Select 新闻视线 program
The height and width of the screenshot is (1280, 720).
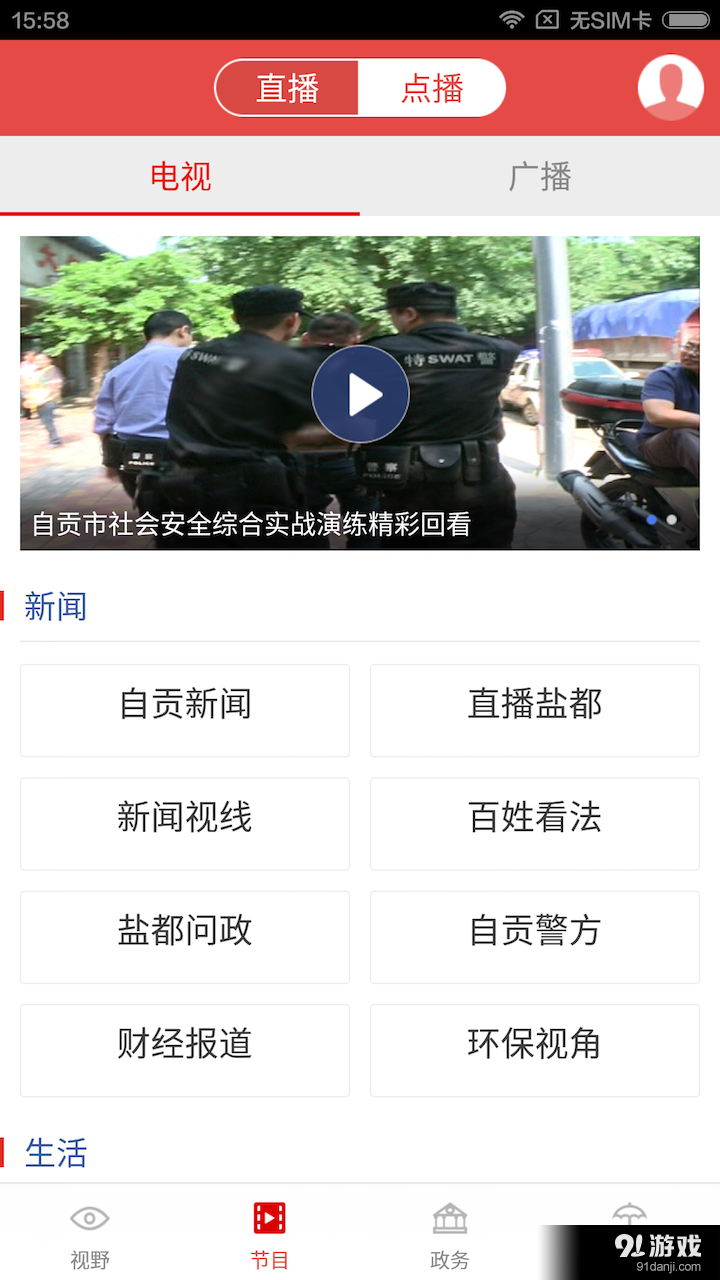coord(184,824)
